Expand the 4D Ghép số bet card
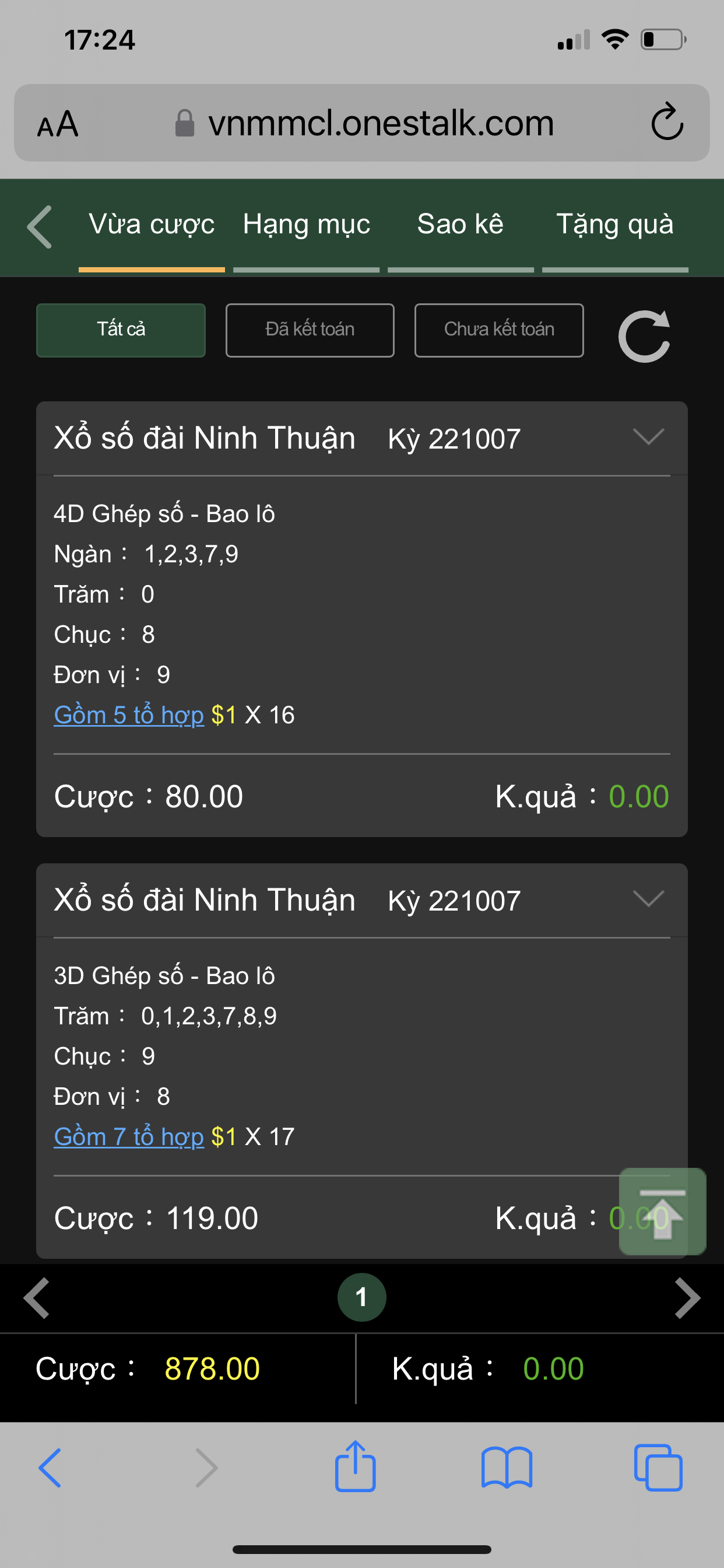The image size is (724, 1568). 648,437
